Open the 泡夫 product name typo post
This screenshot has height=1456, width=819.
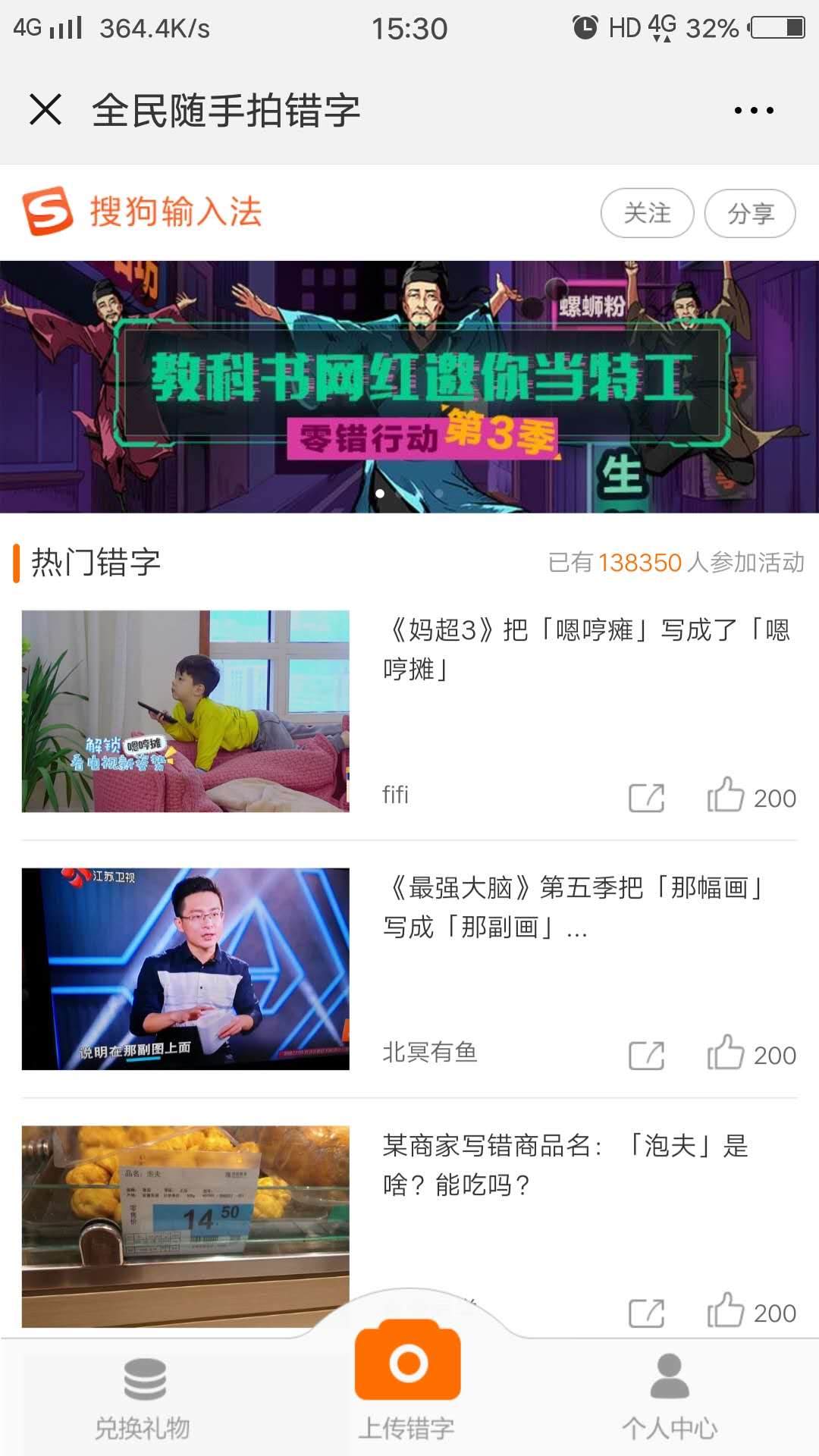click(x=564, y=1164)
